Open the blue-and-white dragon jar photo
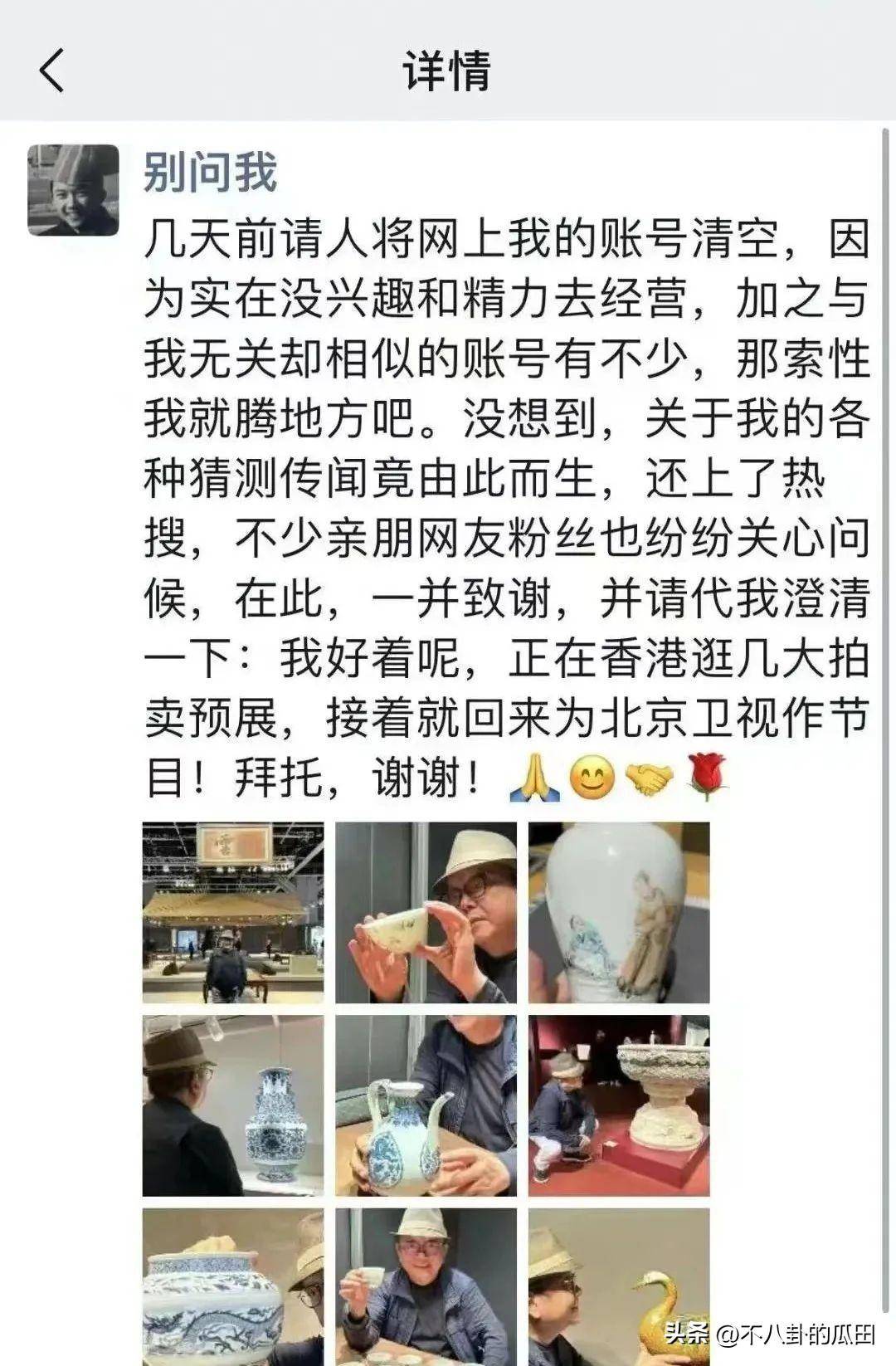The width and height of the screenshot is (896, 1366). pyautogui.click(x=233, y=1286)
